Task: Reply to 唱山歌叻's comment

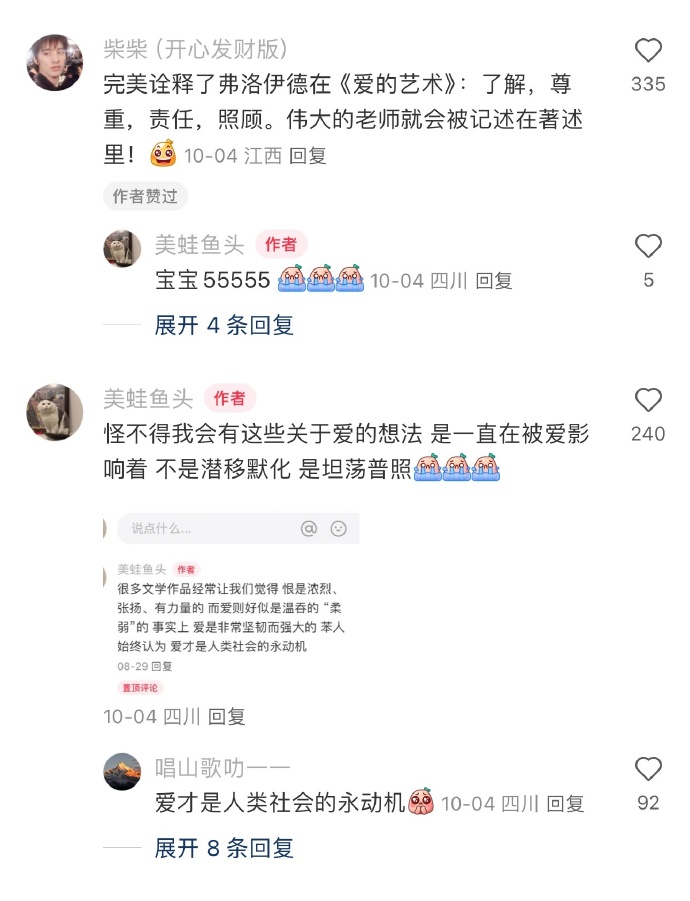Action: pyautogui.click(x=565, y=803)
